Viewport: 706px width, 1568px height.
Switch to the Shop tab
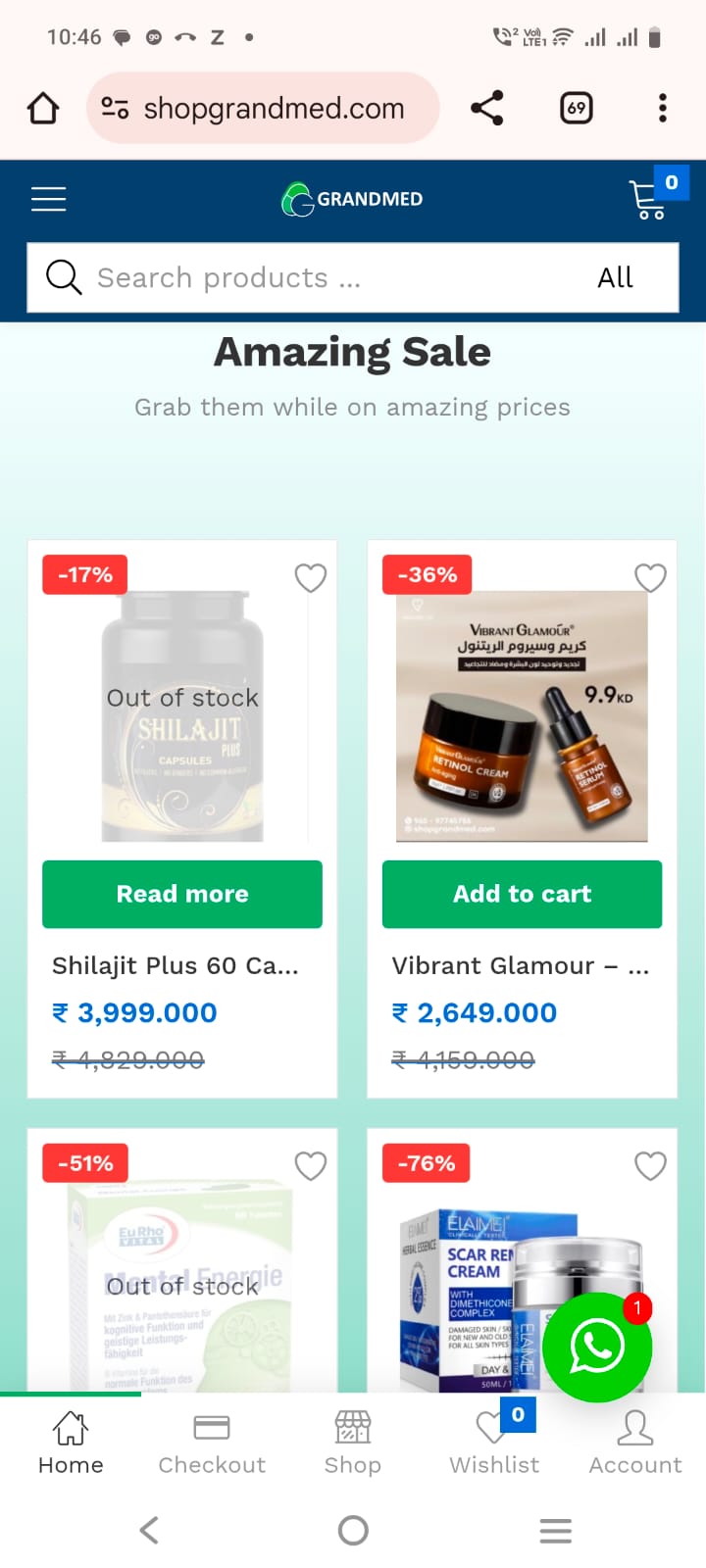point(353,1443)
